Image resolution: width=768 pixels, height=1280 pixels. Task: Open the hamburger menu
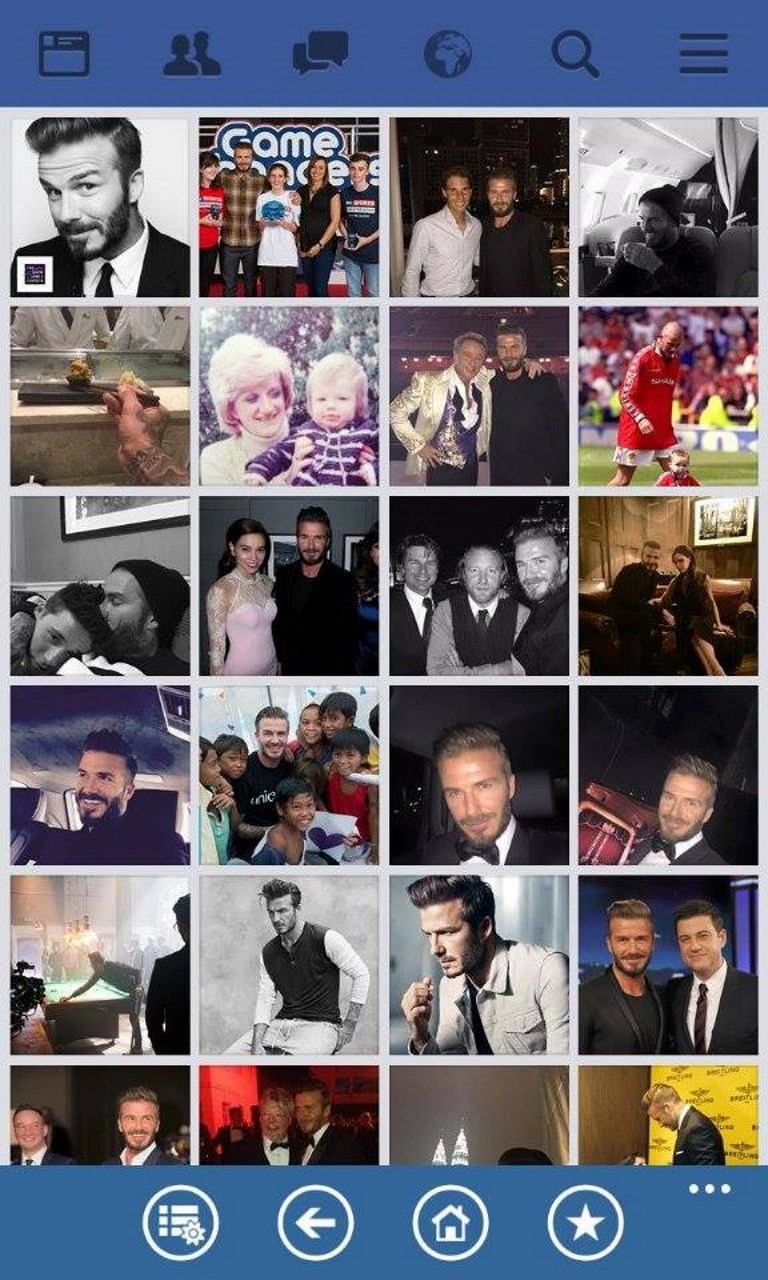click(704, 54)
